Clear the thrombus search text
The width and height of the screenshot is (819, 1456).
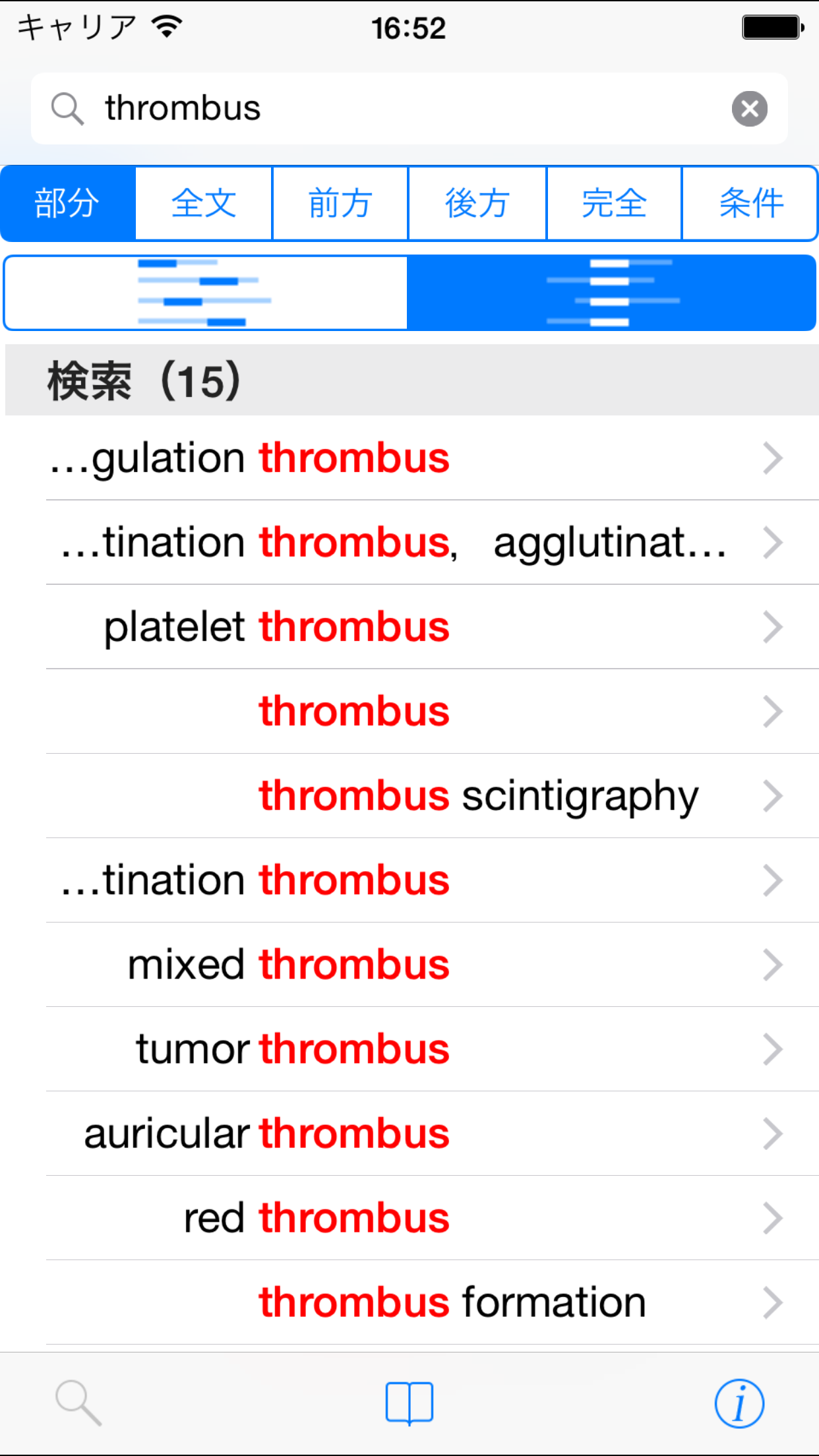click(749, 109)
